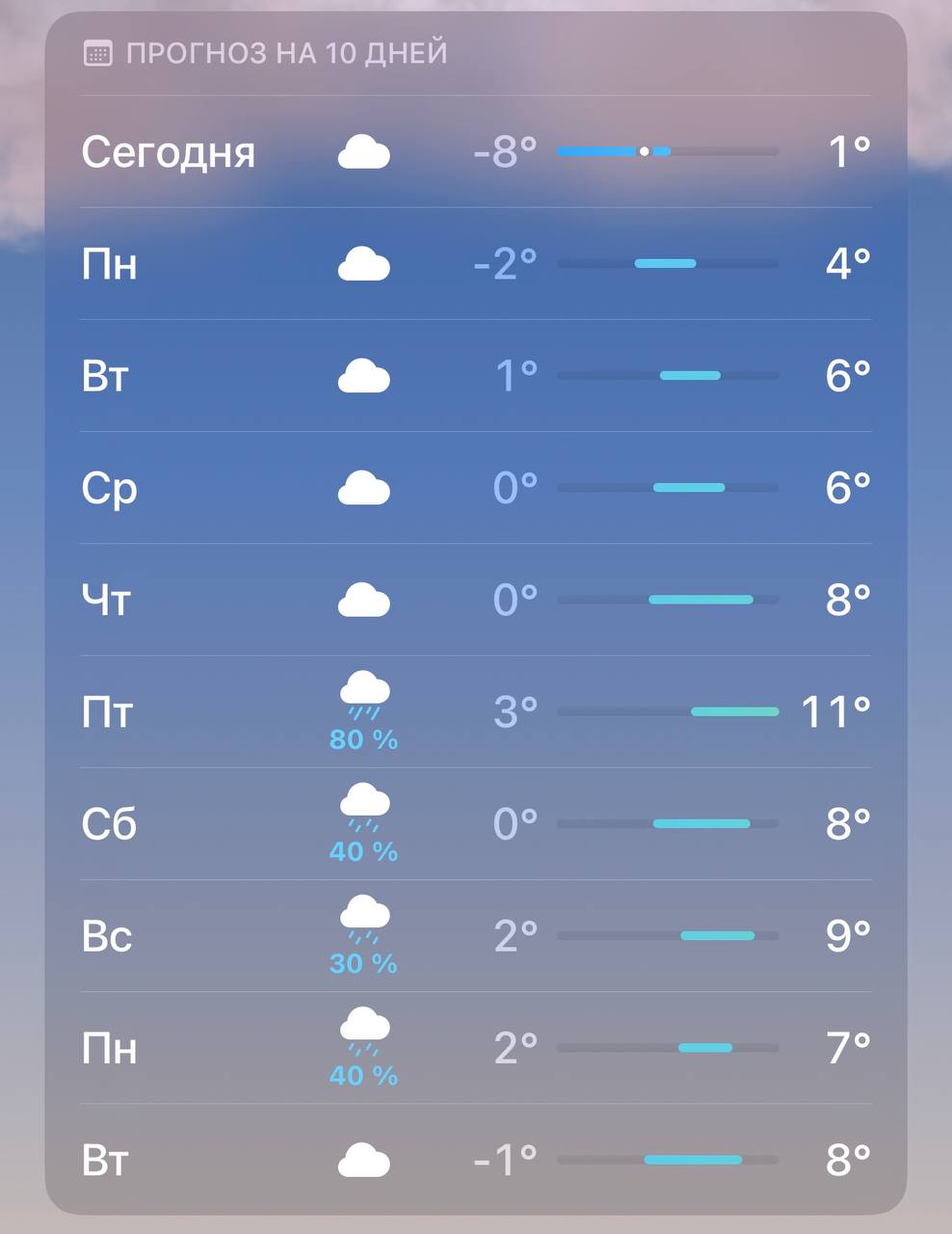The height and width of the screenshot is (1234, 952).
Task: Tap the Пн row with 40 % rain
Action: [475, 1048]
